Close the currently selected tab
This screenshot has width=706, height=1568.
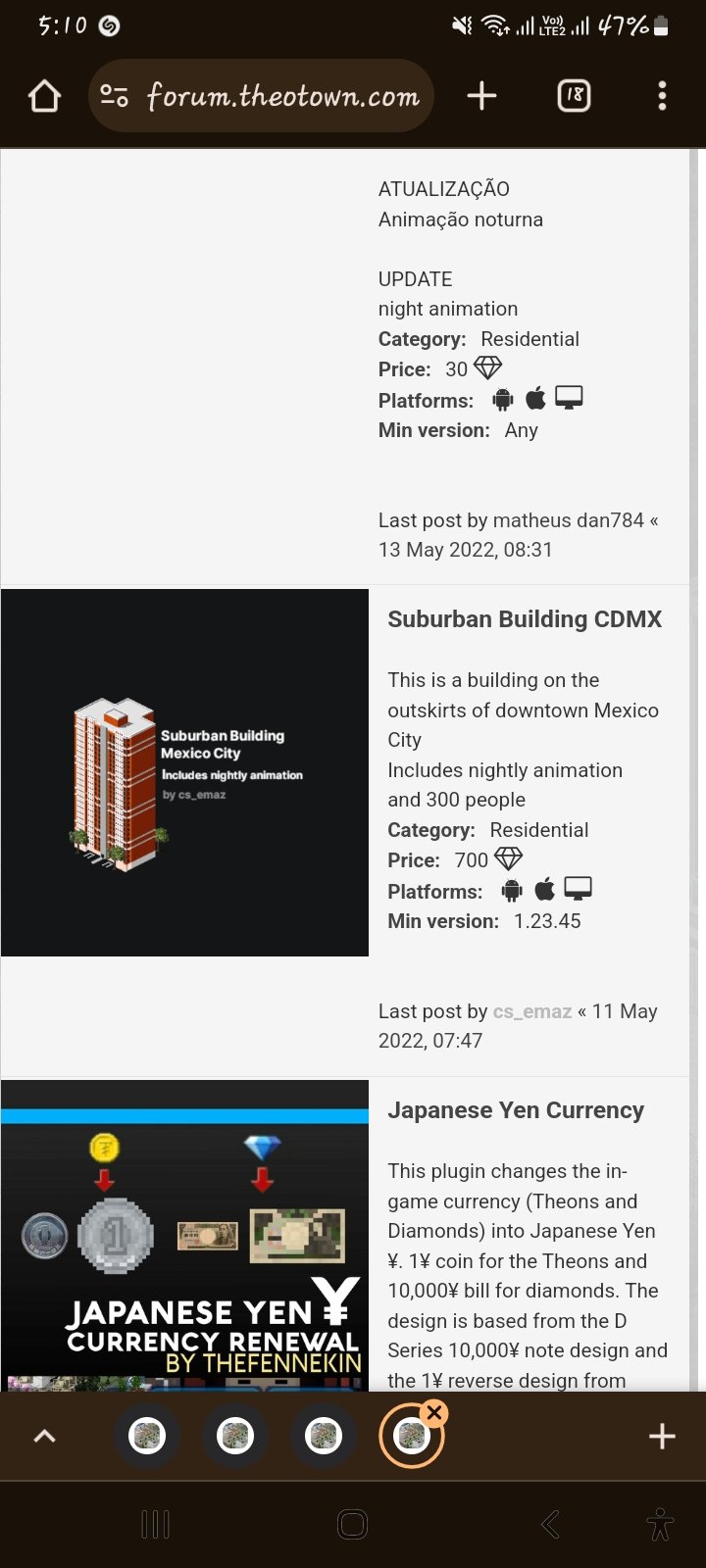[434, 1413]
